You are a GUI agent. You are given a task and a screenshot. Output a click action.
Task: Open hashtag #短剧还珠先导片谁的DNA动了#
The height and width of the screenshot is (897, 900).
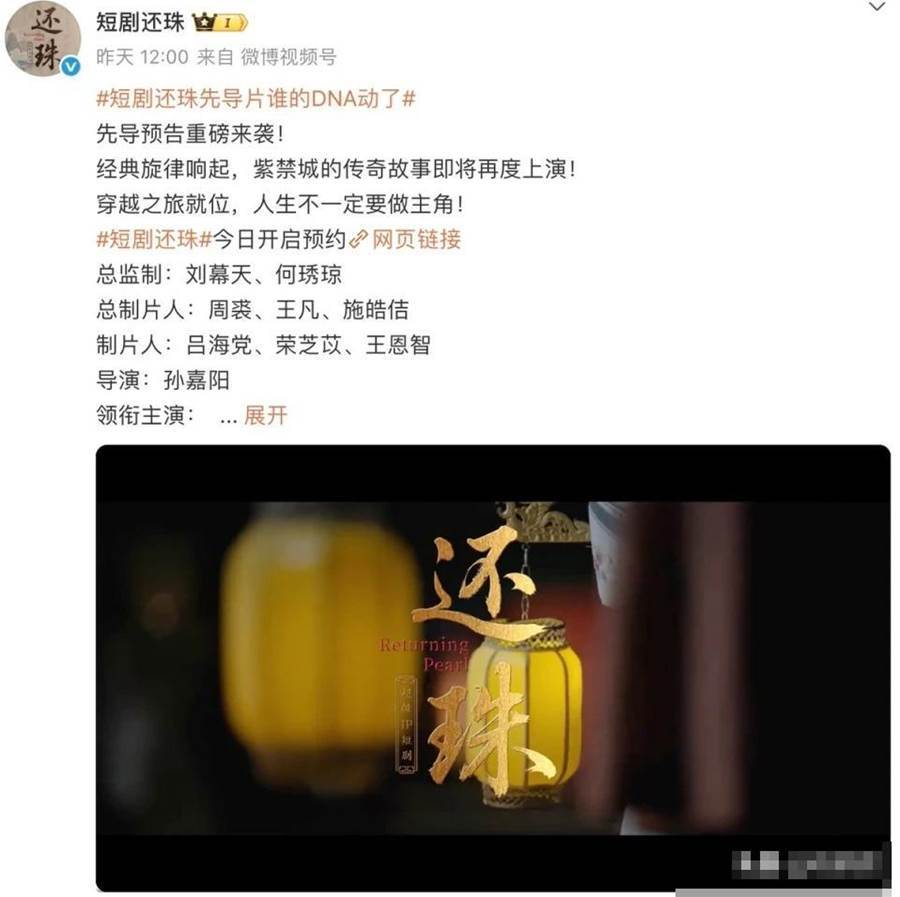(255, 99)
